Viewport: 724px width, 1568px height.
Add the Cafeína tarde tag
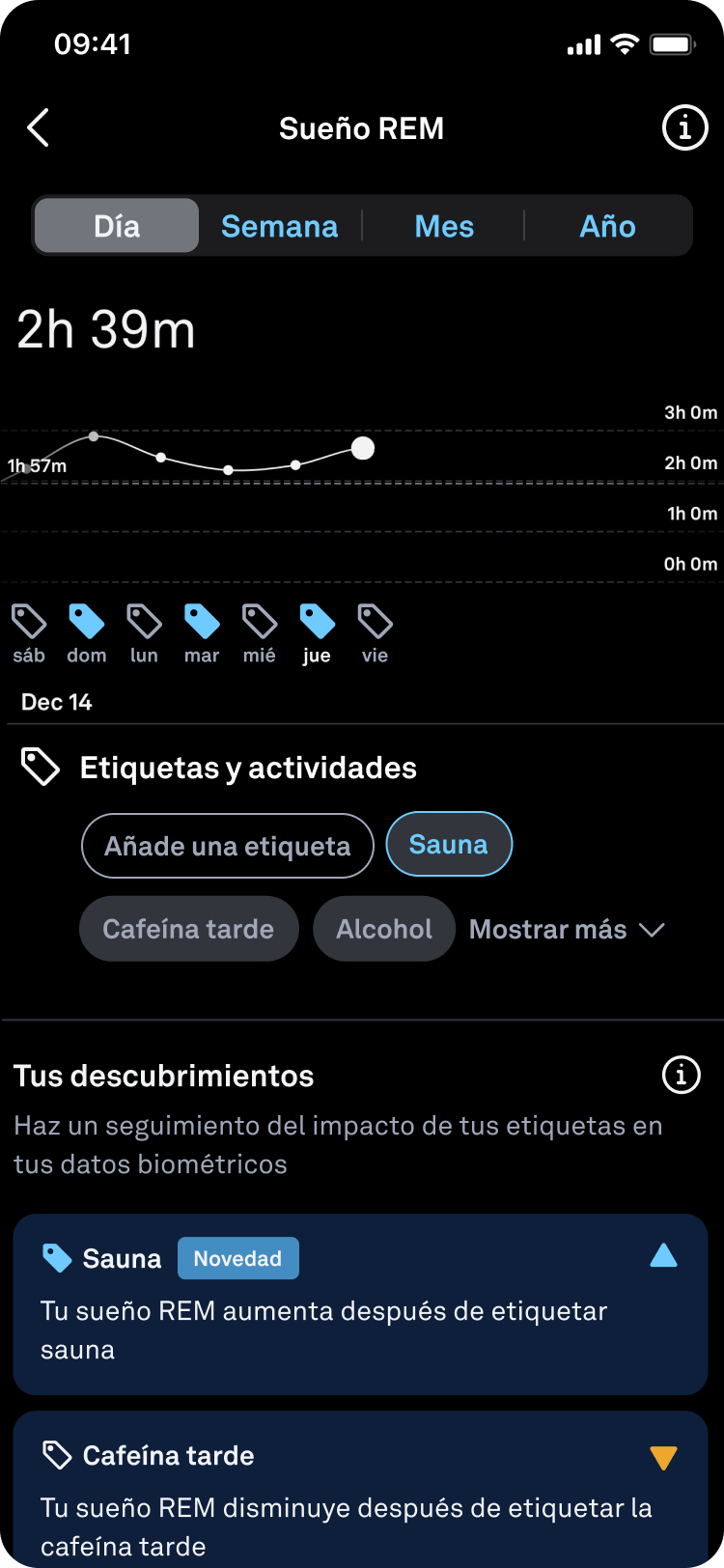pyautogui.click(x=188, y=929)
